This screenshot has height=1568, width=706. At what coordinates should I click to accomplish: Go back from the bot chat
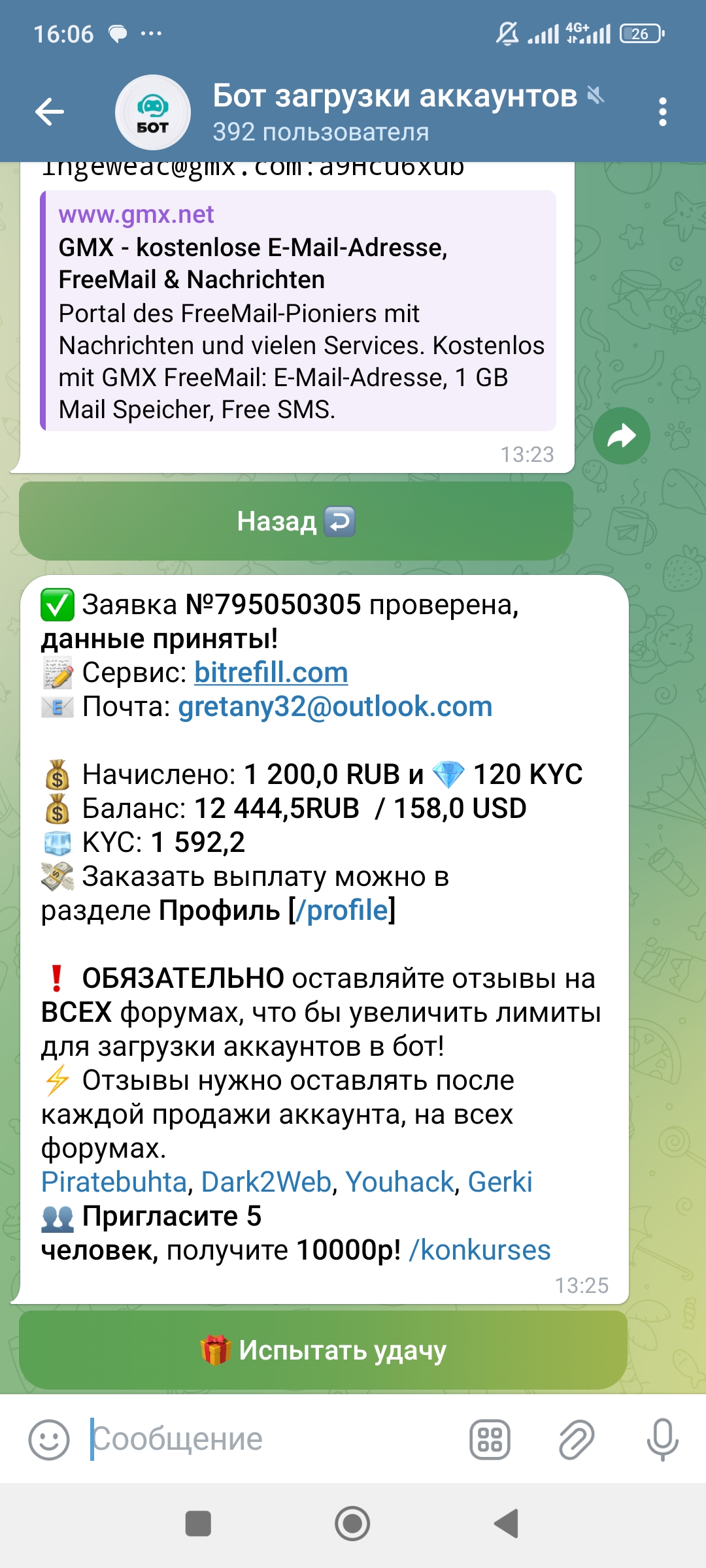pyautogui.click(x=49, y=112)
